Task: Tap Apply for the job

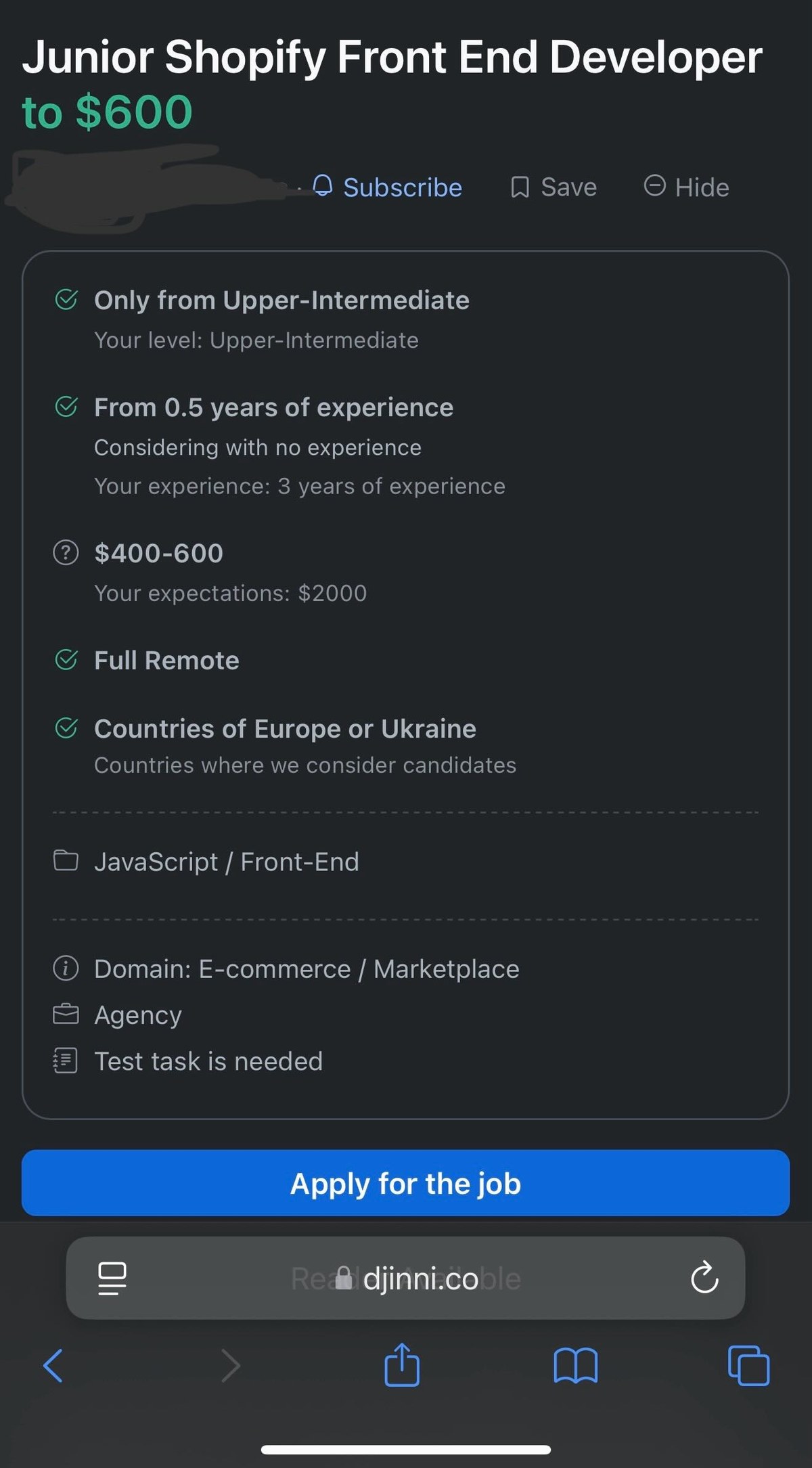Action: pyautogui.click(x=405, y=1183)
